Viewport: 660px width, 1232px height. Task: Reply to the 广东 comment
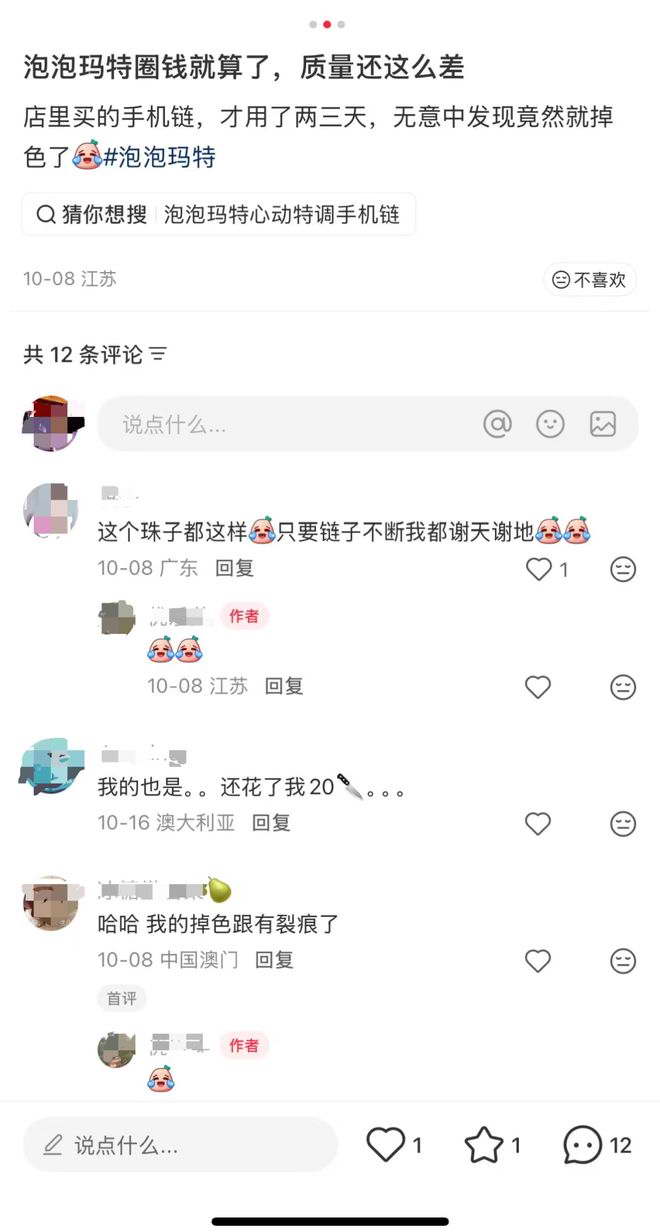[x=235, y=568]
